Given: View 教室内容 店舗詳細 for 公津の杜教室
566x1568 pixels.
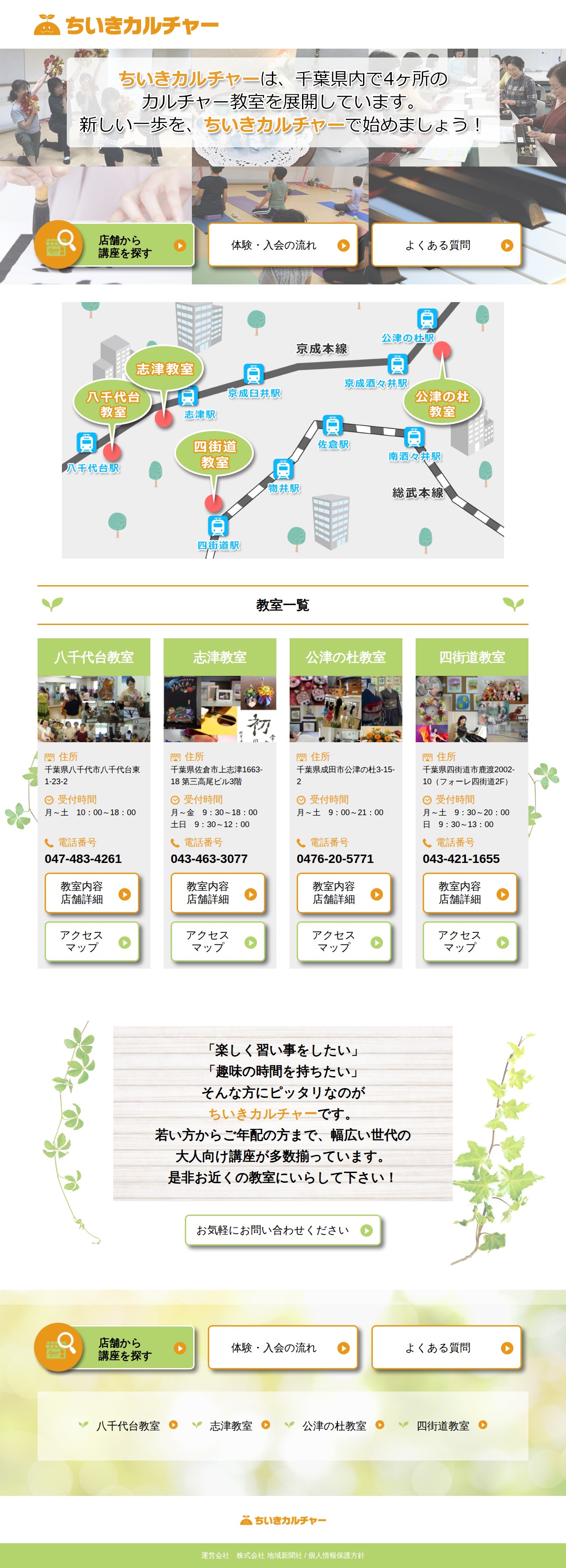Looking at the screenshot, I should (344, 893).
